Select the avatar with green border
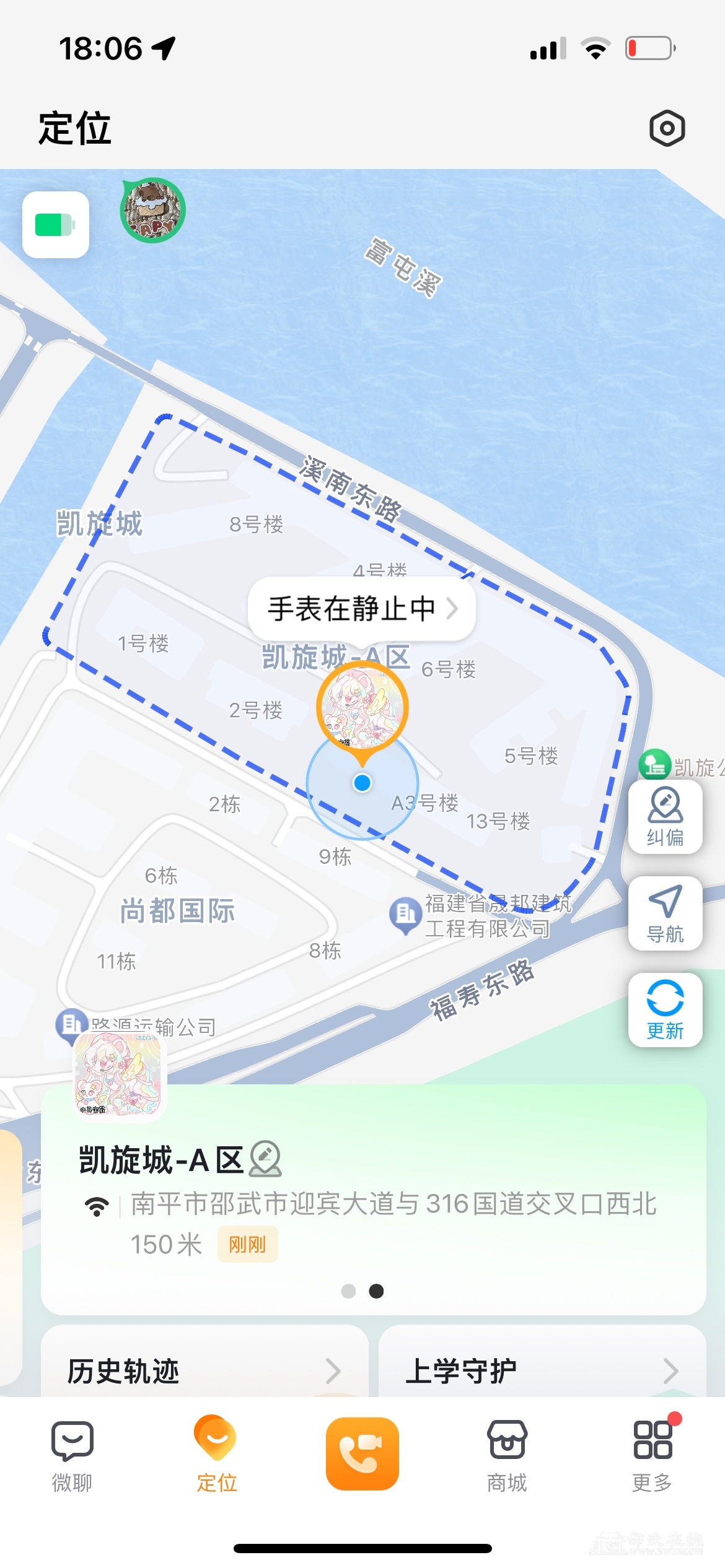Viewport: 725px width, 1568px height. [x=152, y=211]
